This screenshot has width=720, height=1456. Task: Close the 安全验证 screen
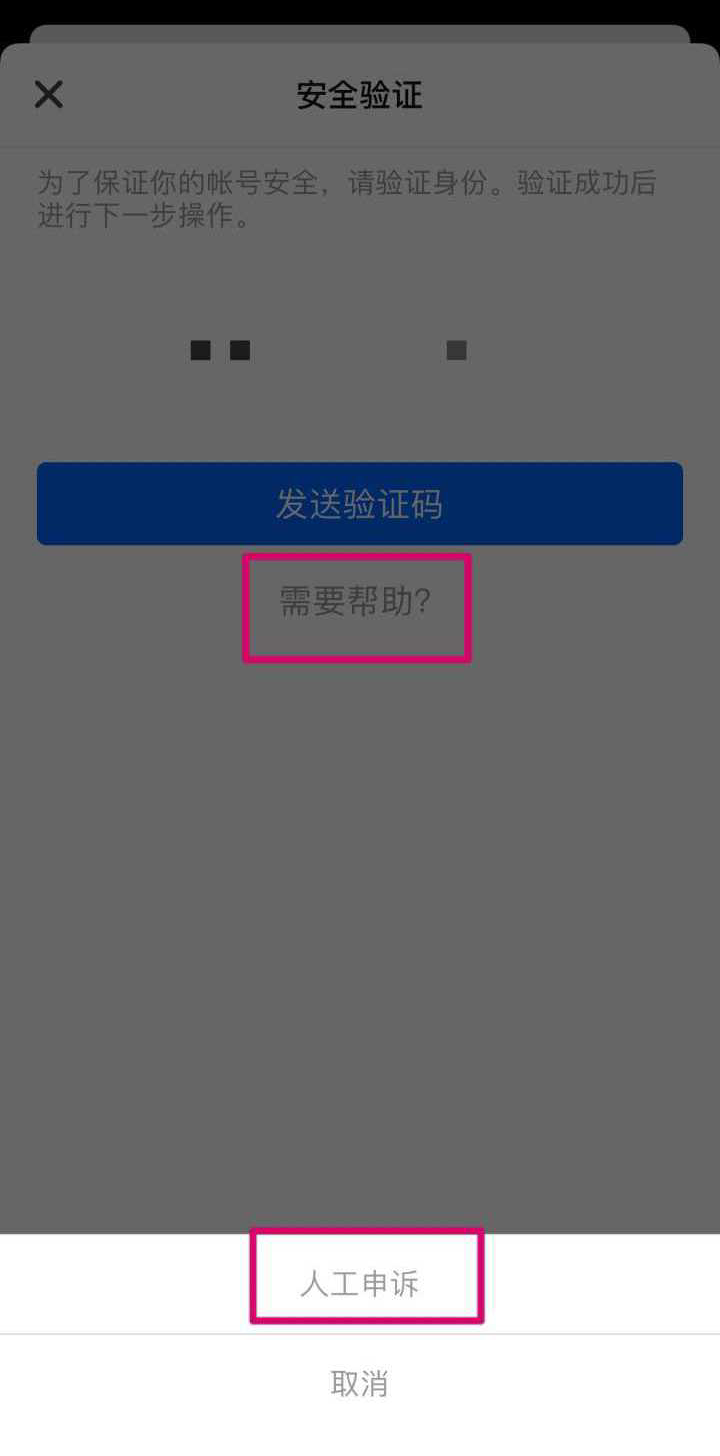click(48, 95)
